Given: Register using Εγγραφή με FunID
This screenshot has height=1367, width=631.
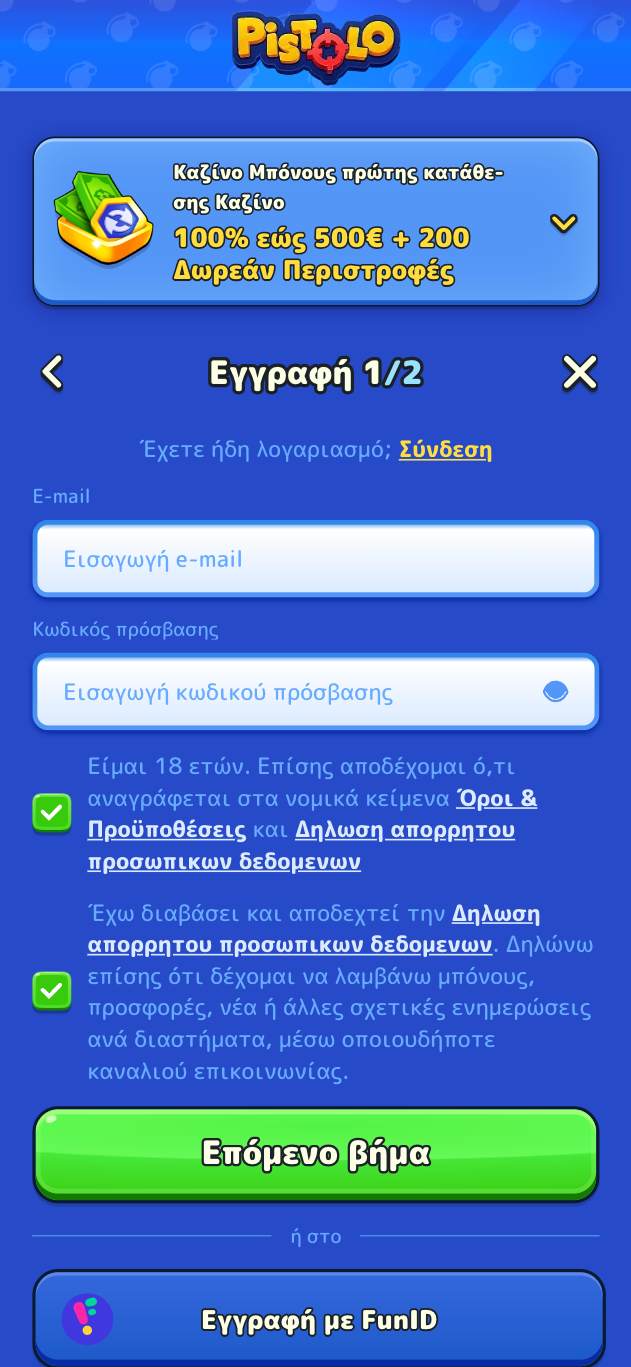Looking at the screenshot, I should 318,1319.
